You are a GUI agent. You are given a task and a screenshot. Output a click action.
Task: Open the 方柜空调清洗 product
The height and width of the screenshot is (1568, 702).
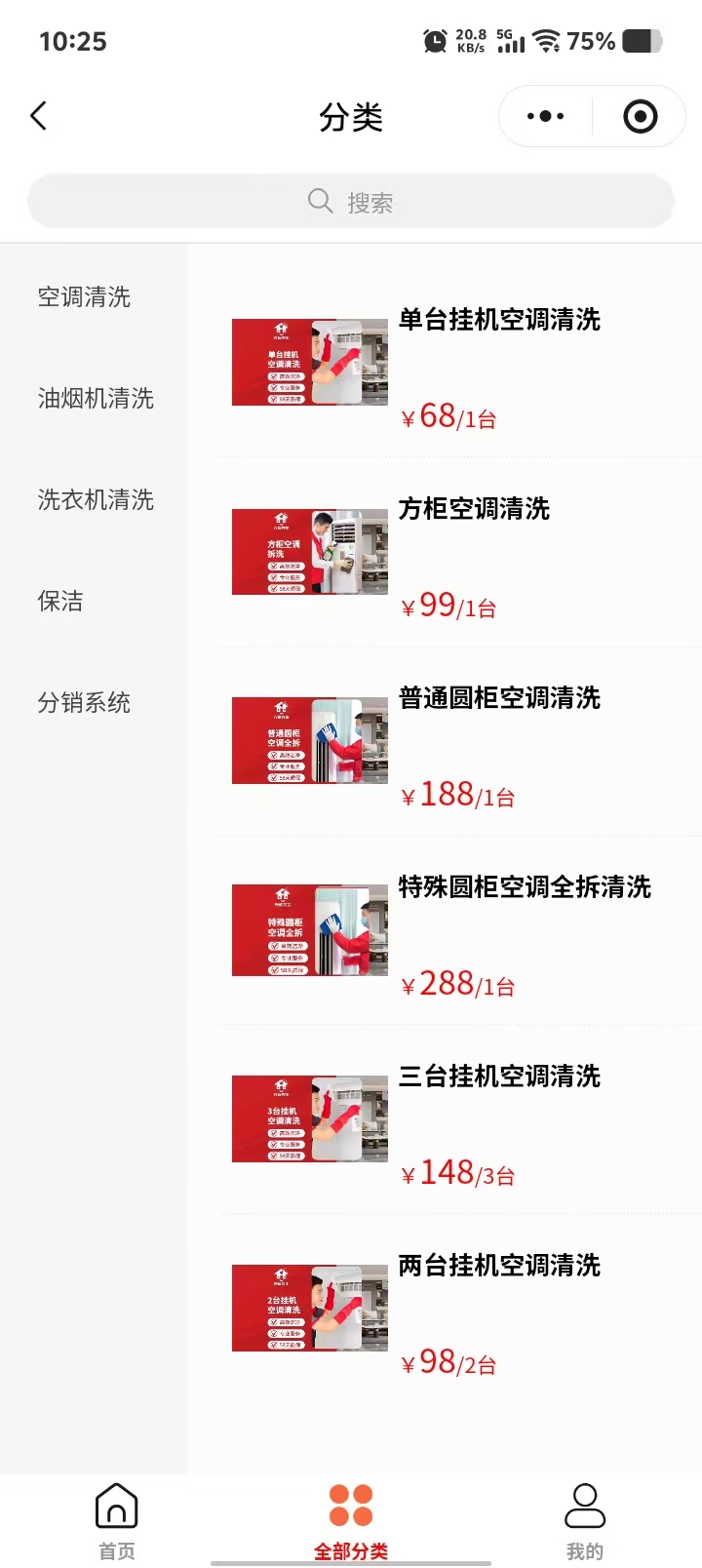(x=474, y=509)
